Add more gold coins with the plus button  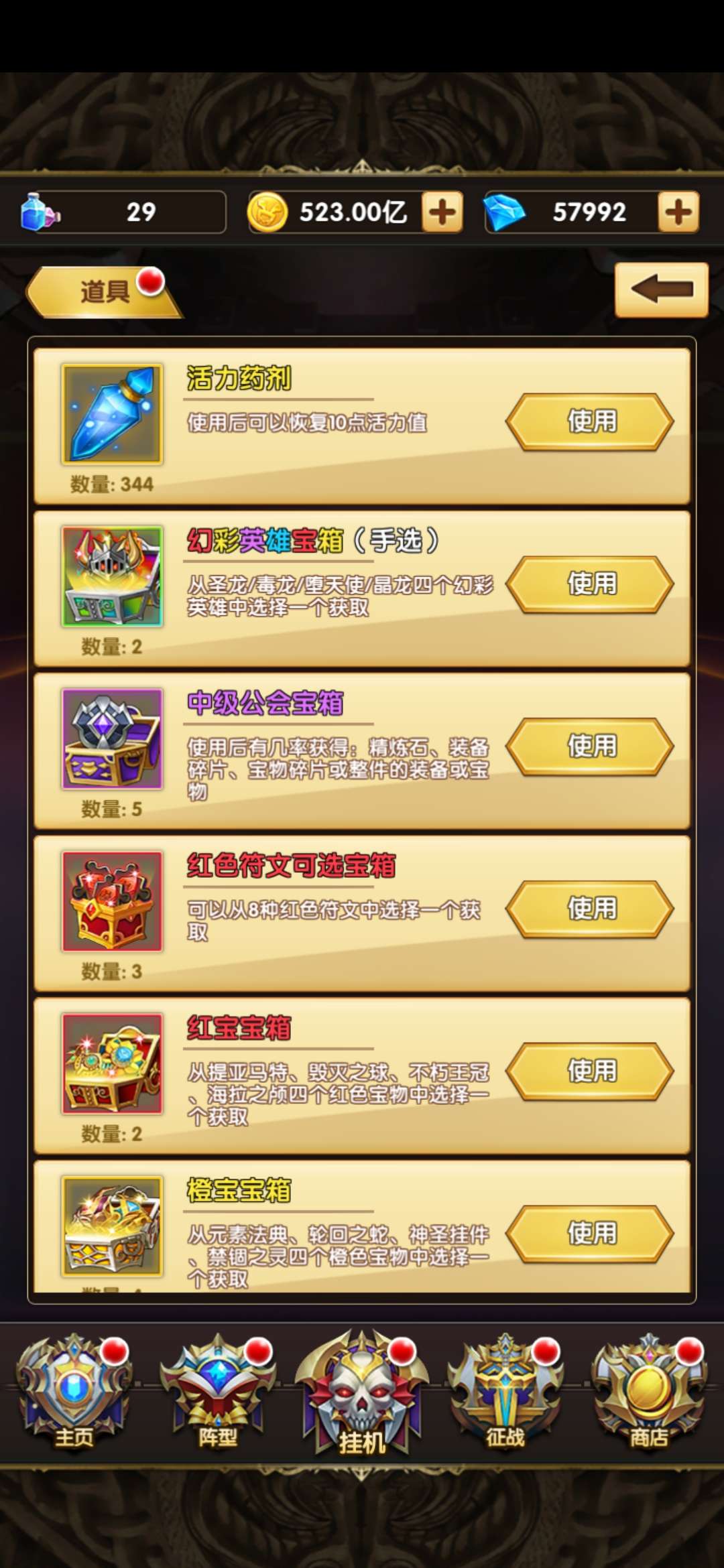(442, 212)
